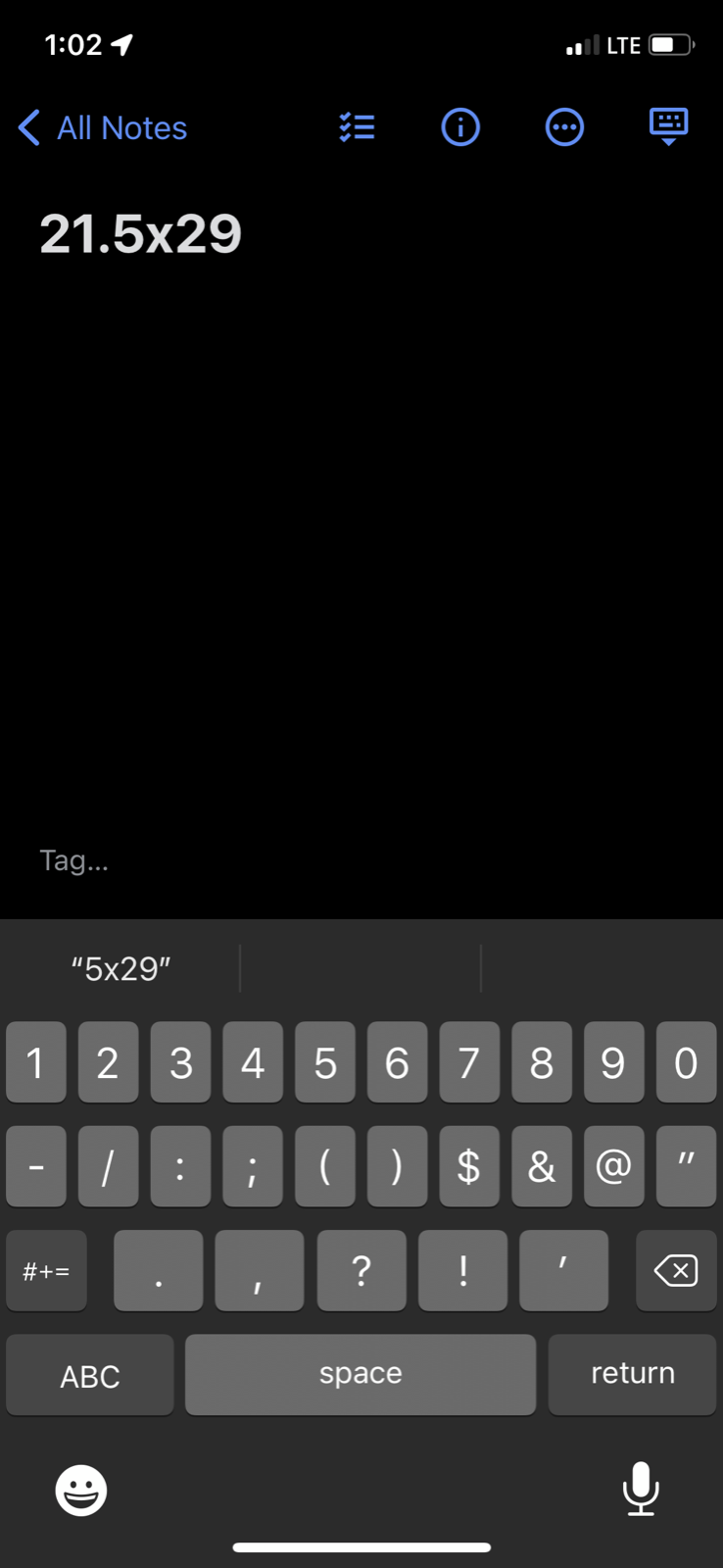Open the note info panel
This screenshot has width=723, height=1568.
[x=460, y=127]
